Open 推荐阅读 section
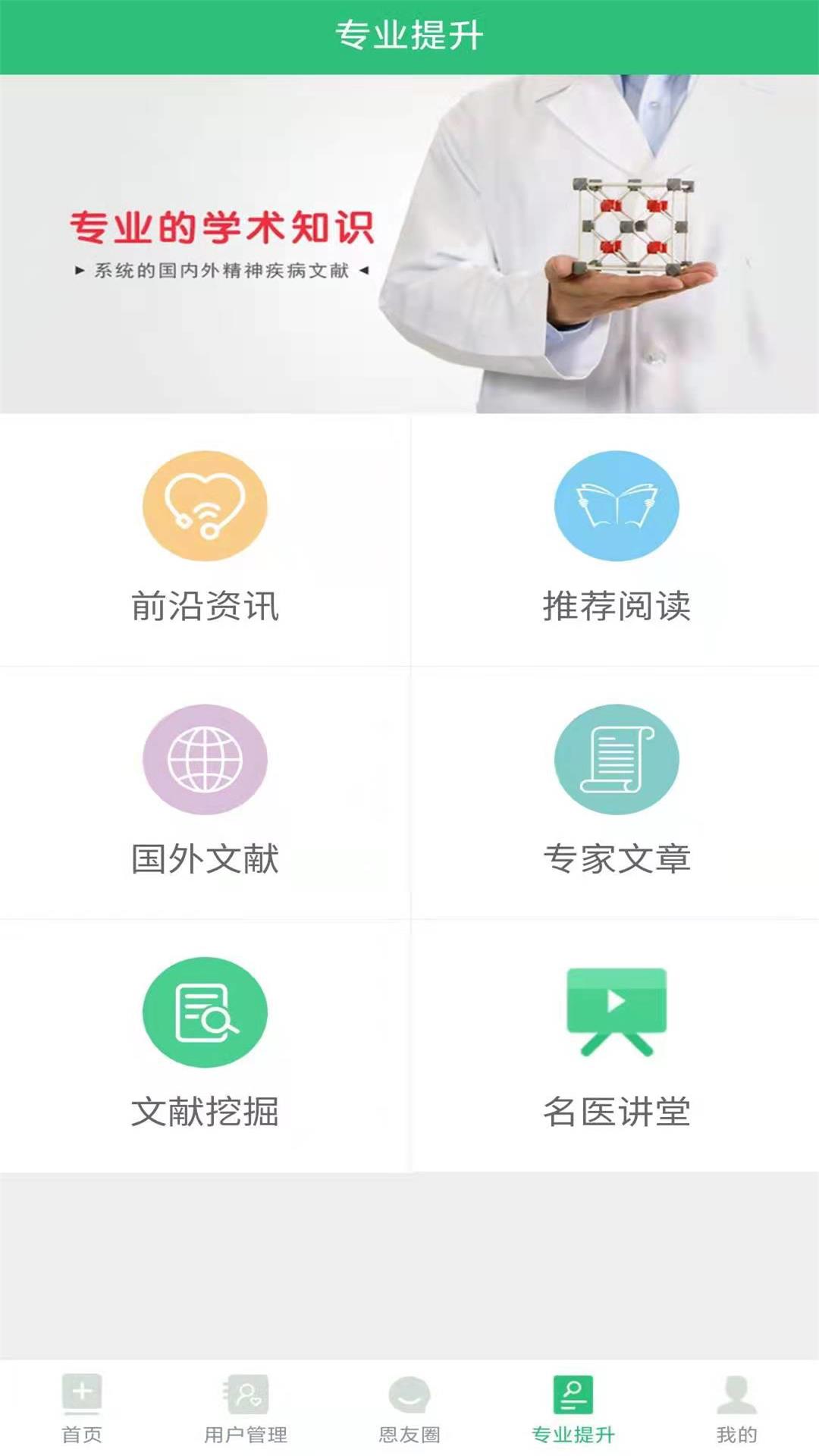 tap(616, 540)
